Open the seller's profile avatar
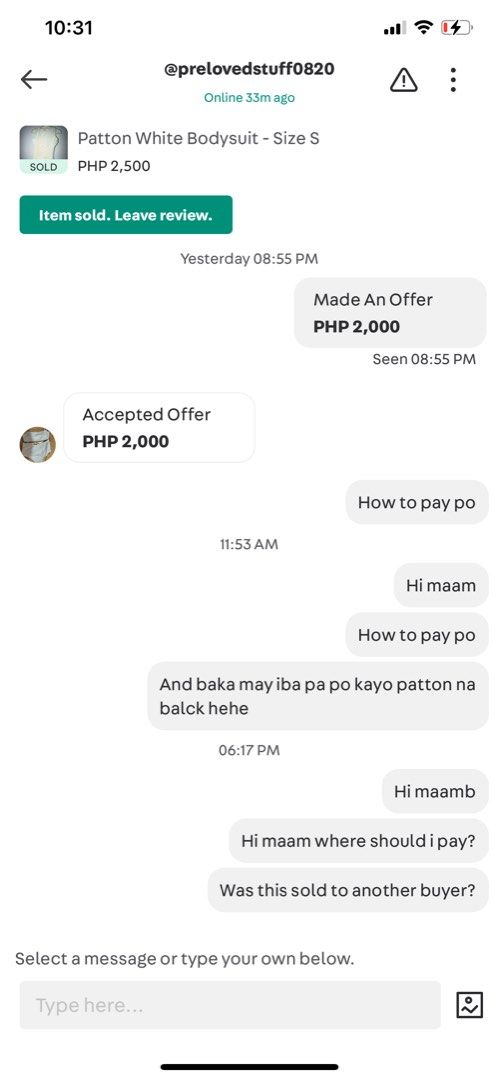The image size is (500, 1080). point(37,444)
